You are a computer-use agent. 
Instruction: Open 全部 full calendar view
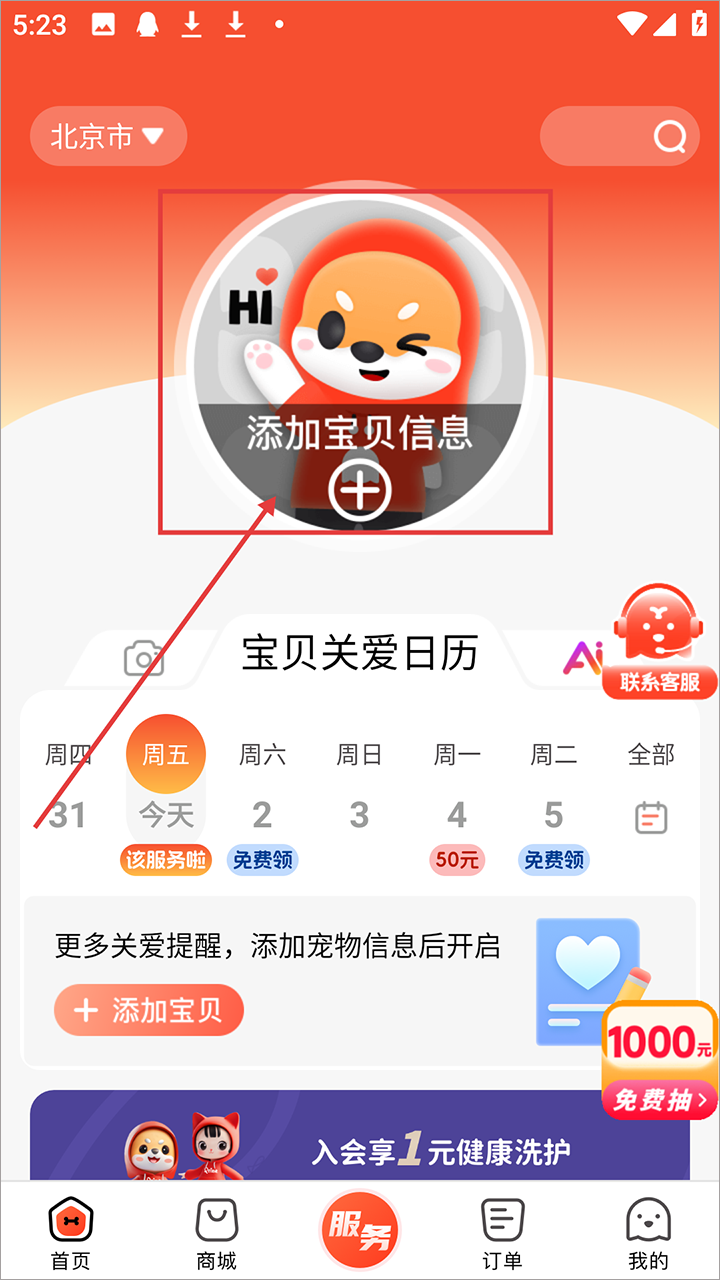click(x=651, y=790)
